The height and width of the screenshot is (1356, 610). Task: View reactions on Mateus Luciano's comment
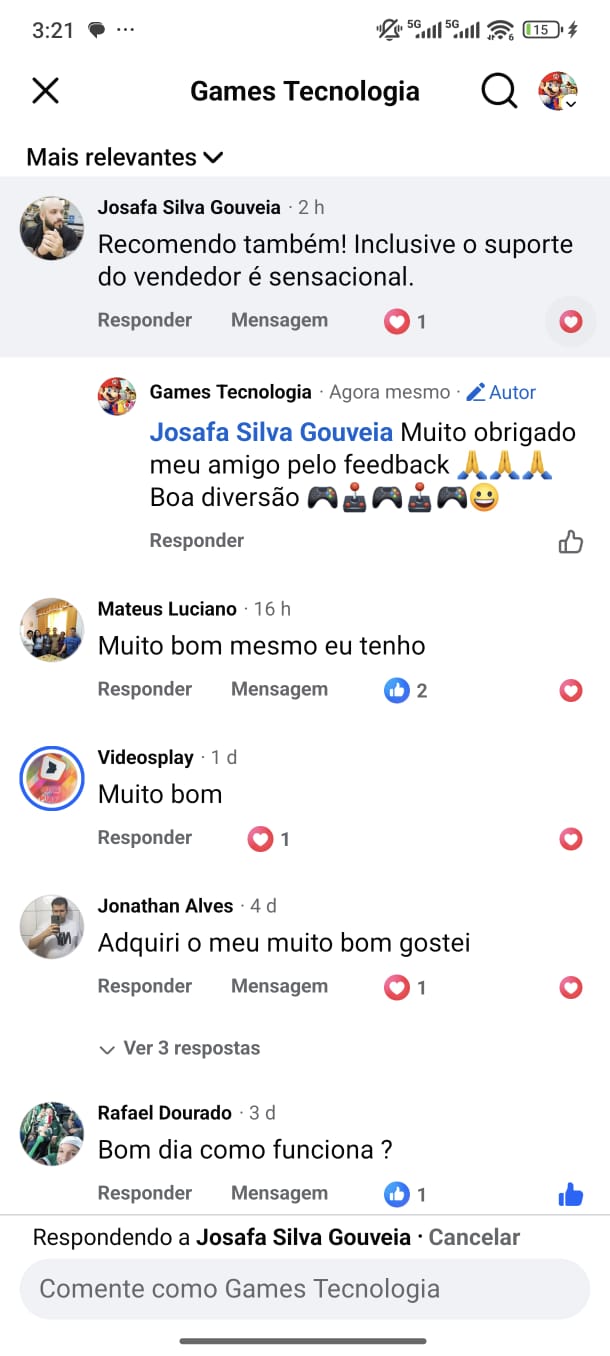pyautogui.click(x=406, y=690)
